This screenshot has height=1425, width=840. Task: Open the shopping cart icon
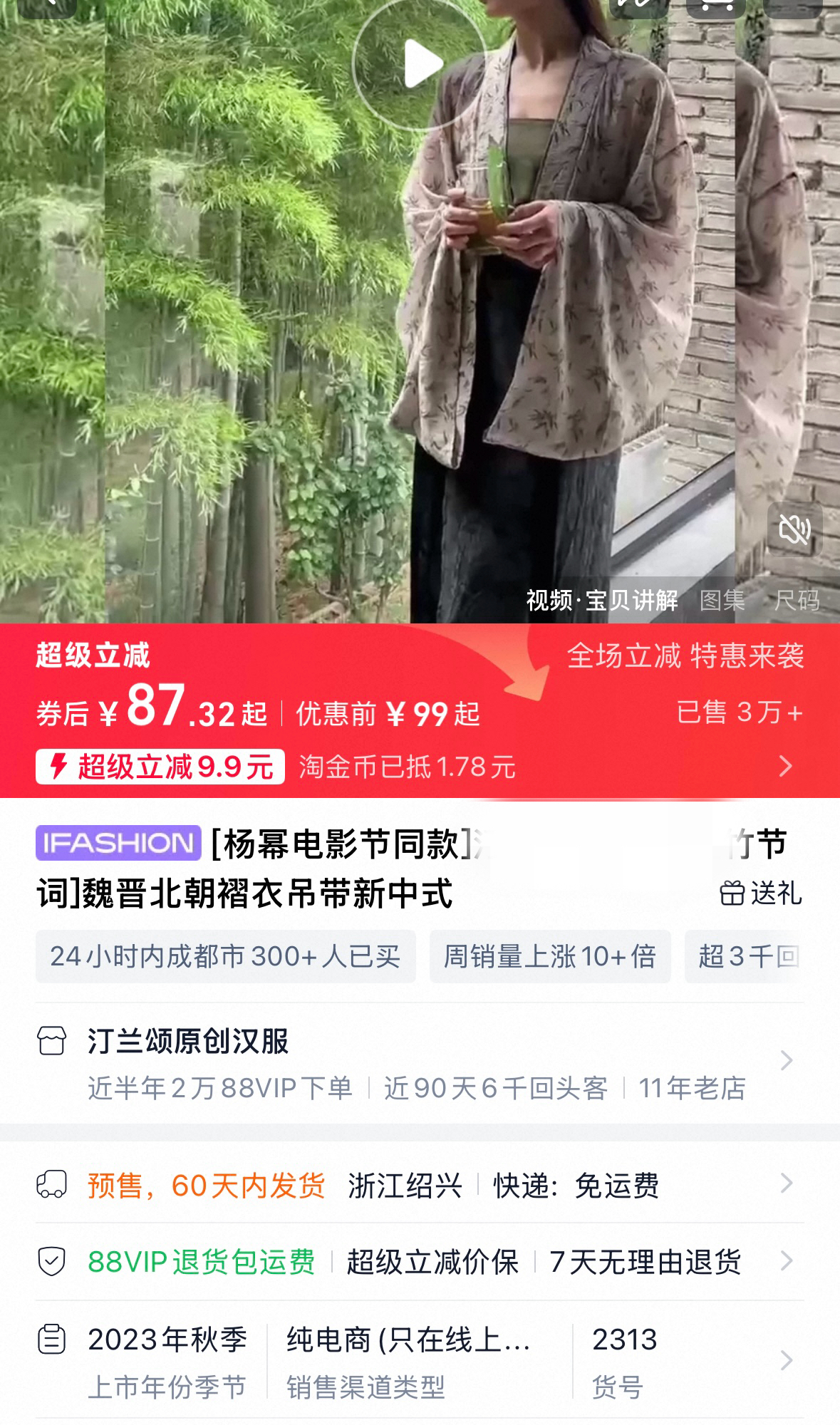[x=715, y=6]
